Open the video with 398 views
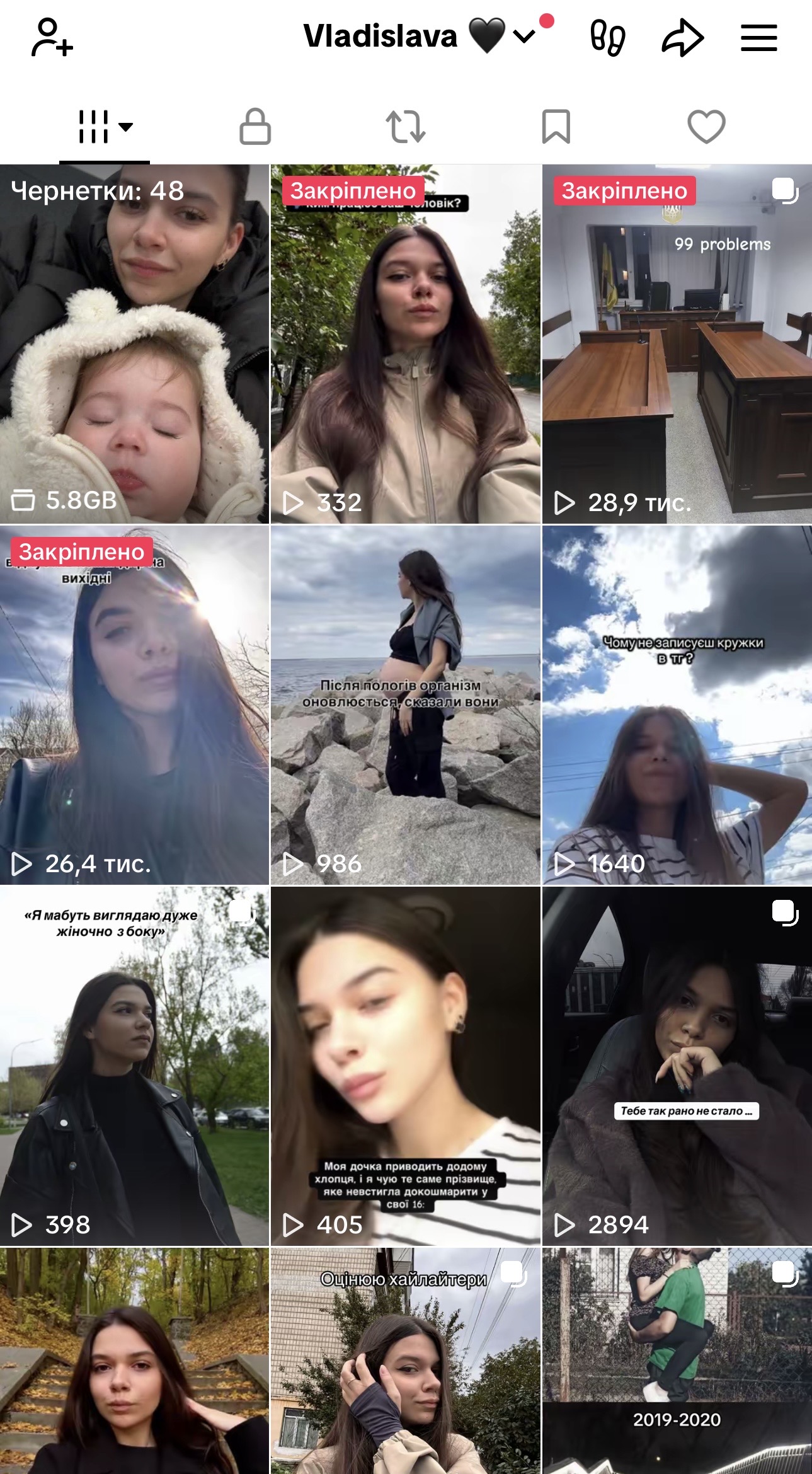812x1474 pixels. [134, 1066]
